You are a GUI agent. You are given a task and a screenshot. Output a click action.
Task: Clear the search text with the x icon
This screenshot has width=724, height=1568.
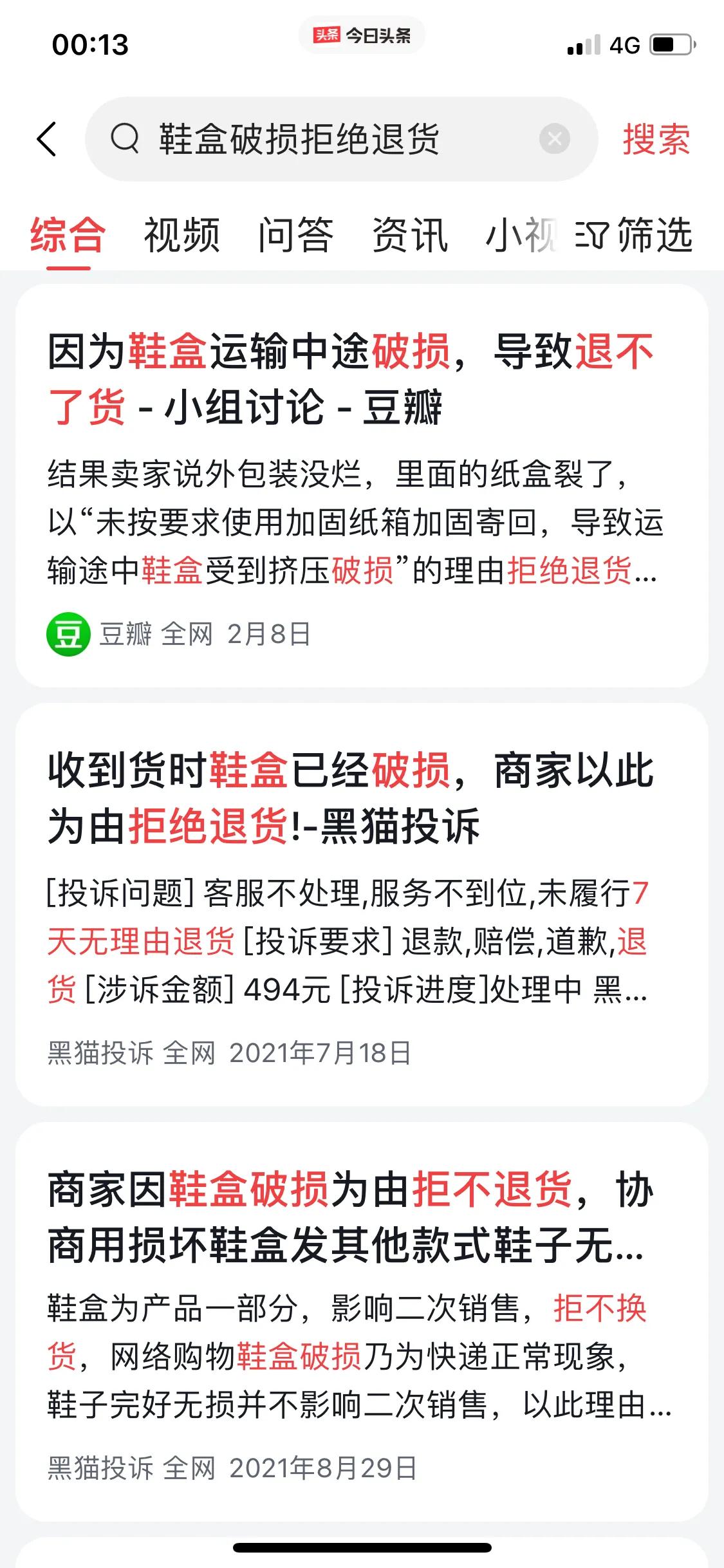(x=555, y=137)
